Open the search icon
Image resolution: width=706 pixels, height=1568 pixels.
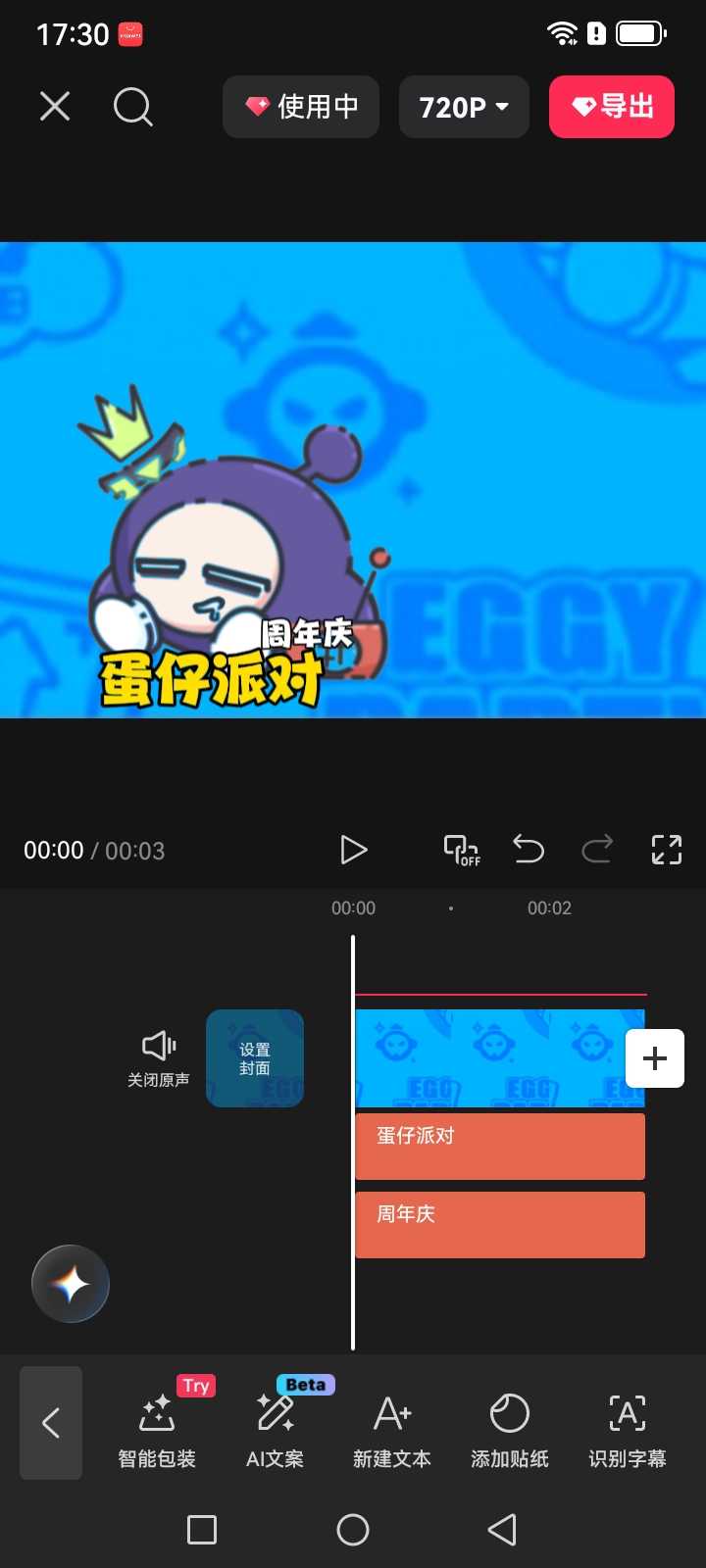[x=132, y=107]
